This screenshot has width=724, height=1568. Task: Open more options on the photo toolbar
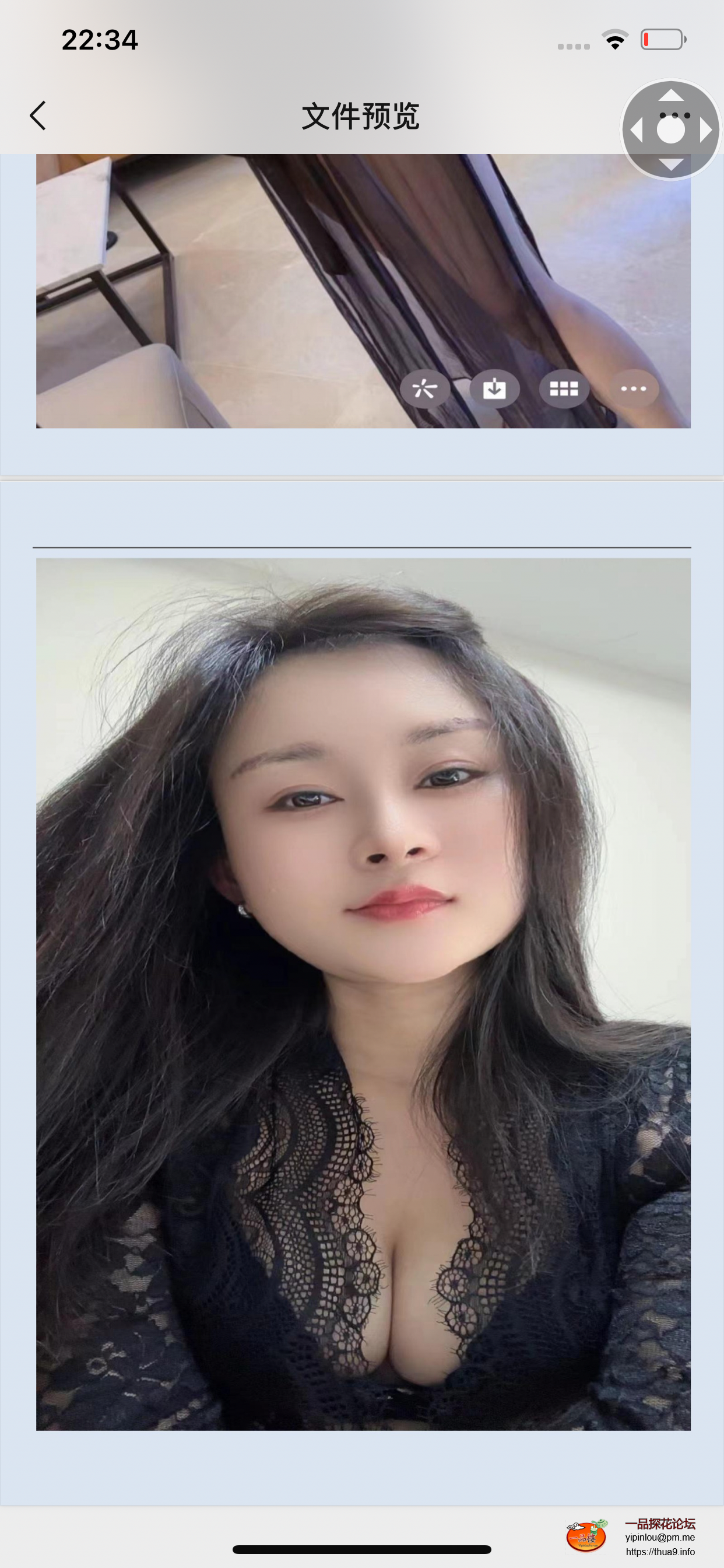pyautogui.click(x=633, y=388)
